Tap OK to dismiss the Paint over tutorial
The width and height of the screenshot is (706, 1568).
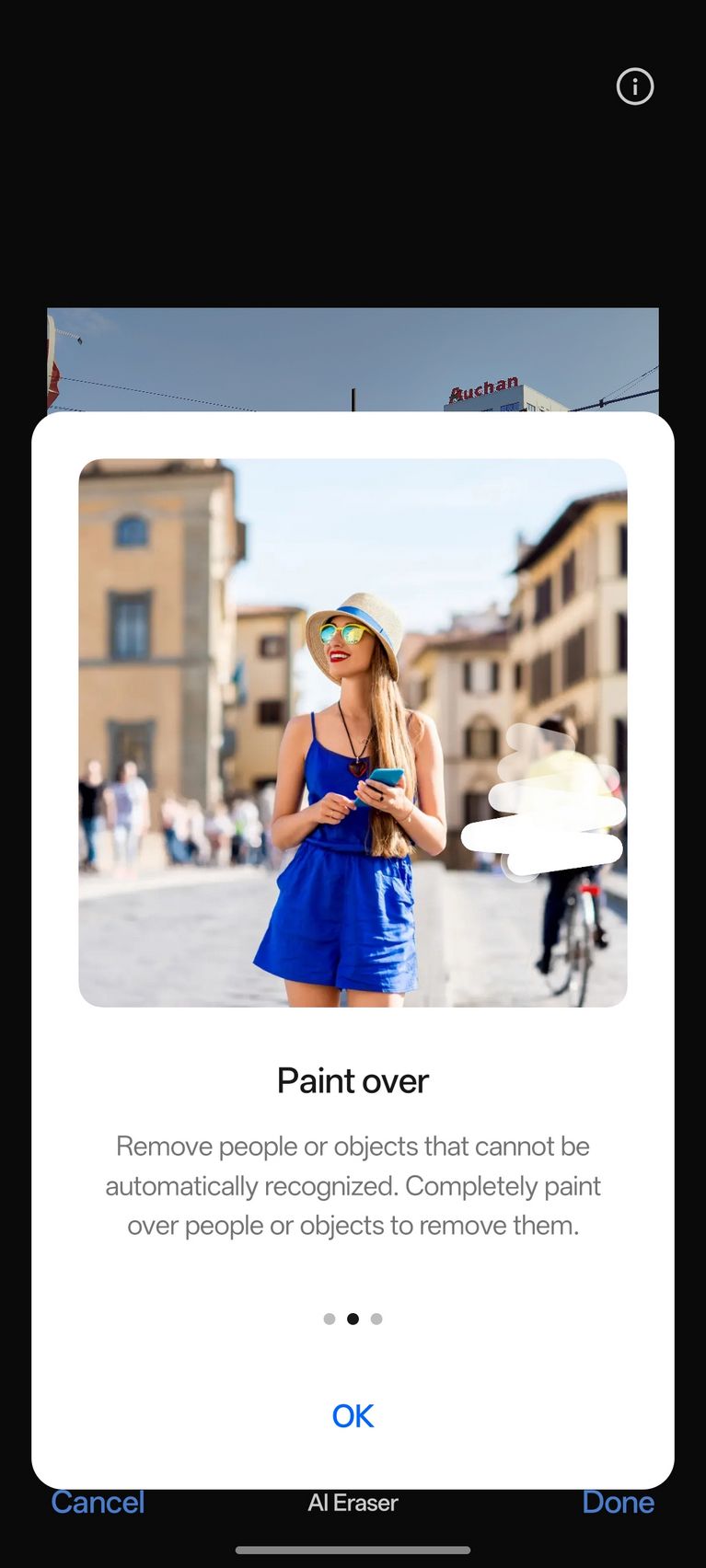point(353,1415)
